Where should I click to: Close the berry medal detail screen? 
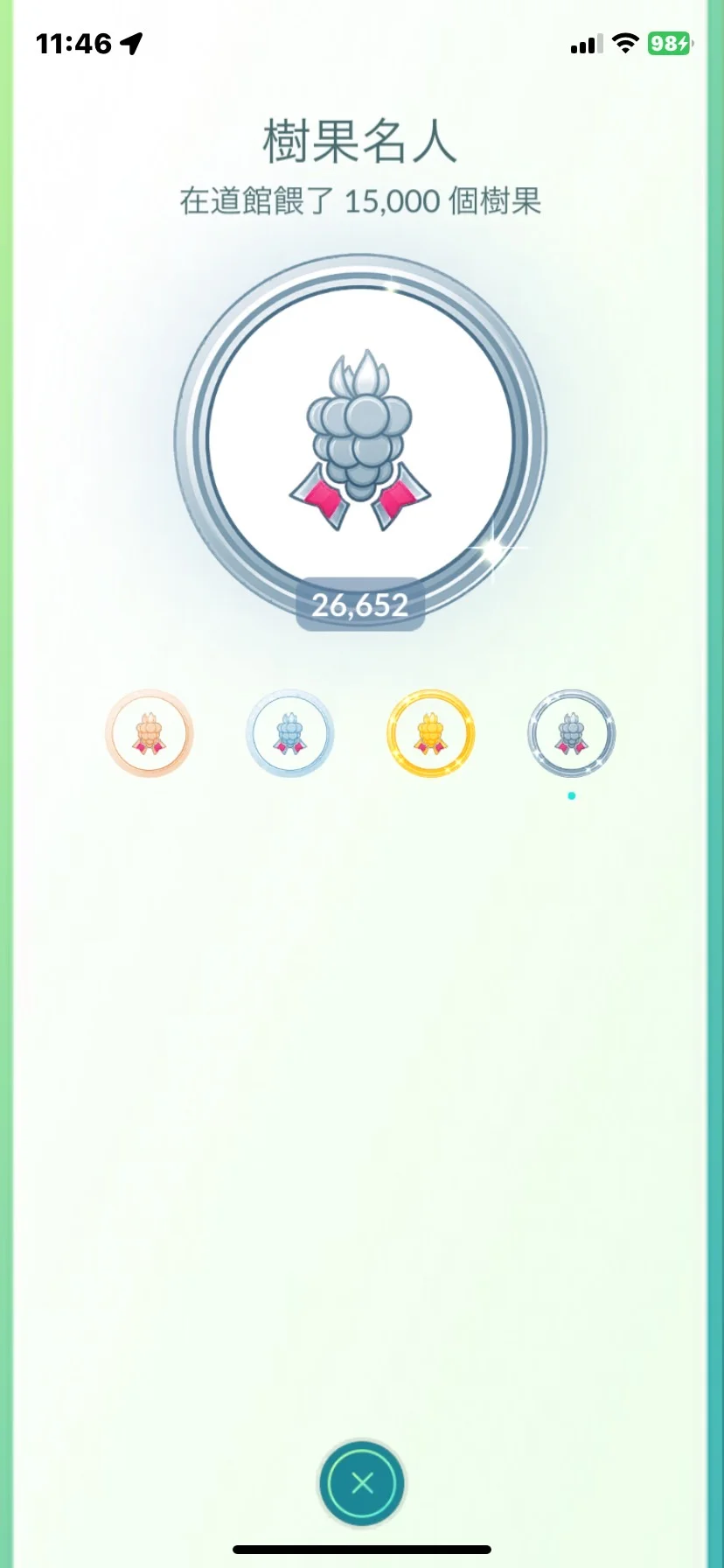click(362, 1482)
